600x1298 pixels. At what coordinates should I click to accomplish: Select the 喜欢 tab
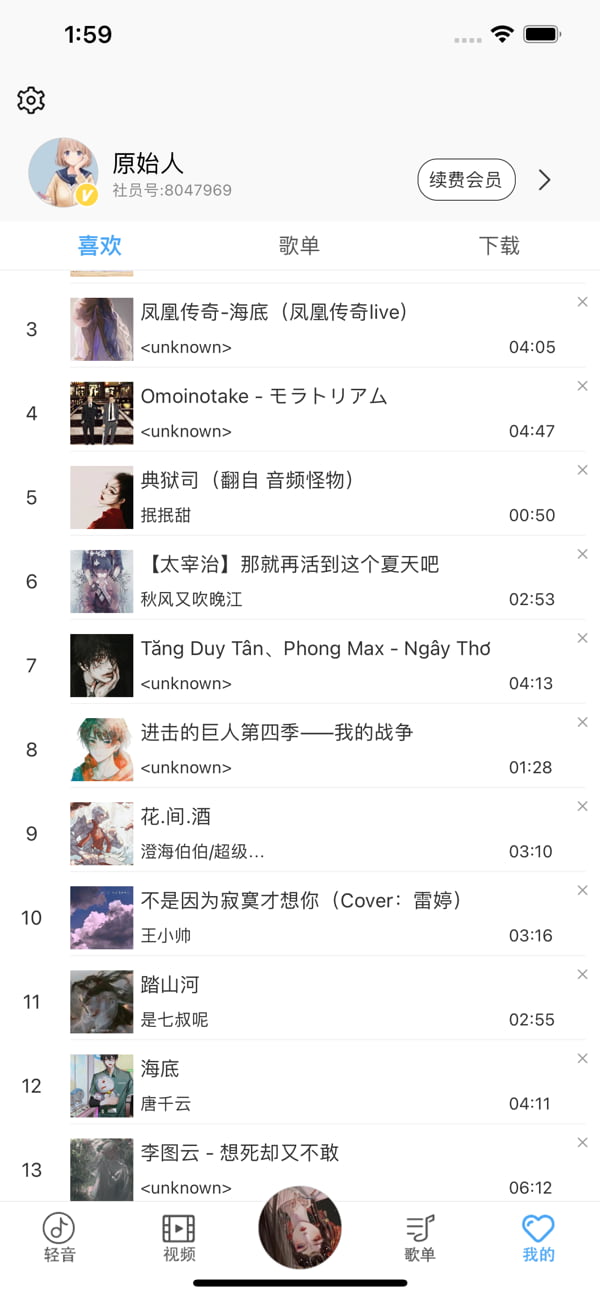[x=100, y=246]
